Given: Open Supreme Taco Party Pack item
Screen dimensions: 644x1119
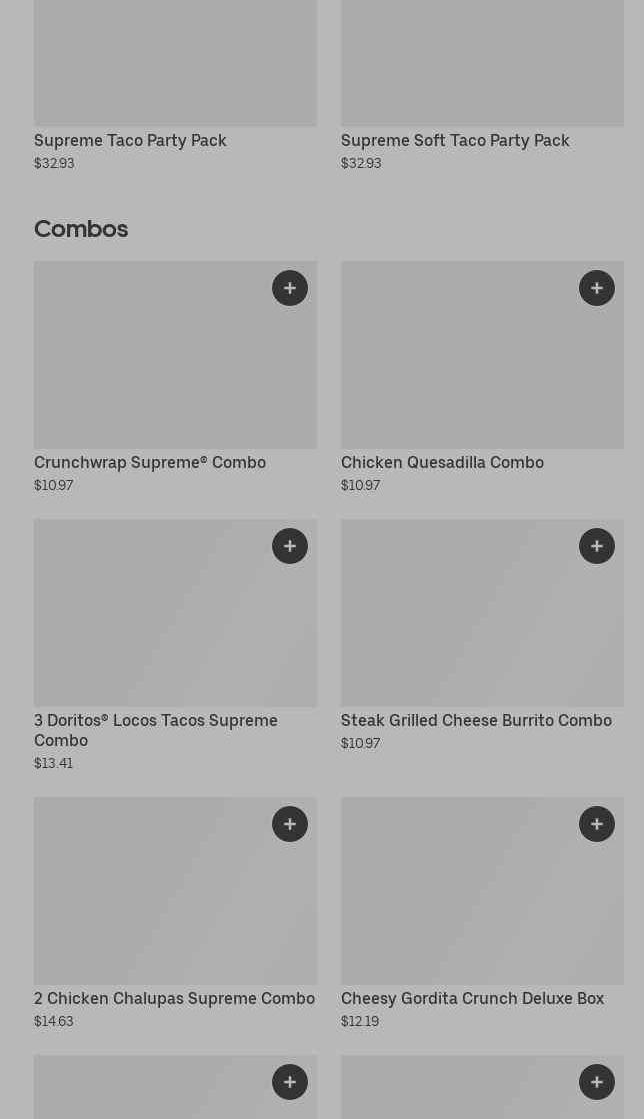Looking at the screenshot, I should [130, 140].
